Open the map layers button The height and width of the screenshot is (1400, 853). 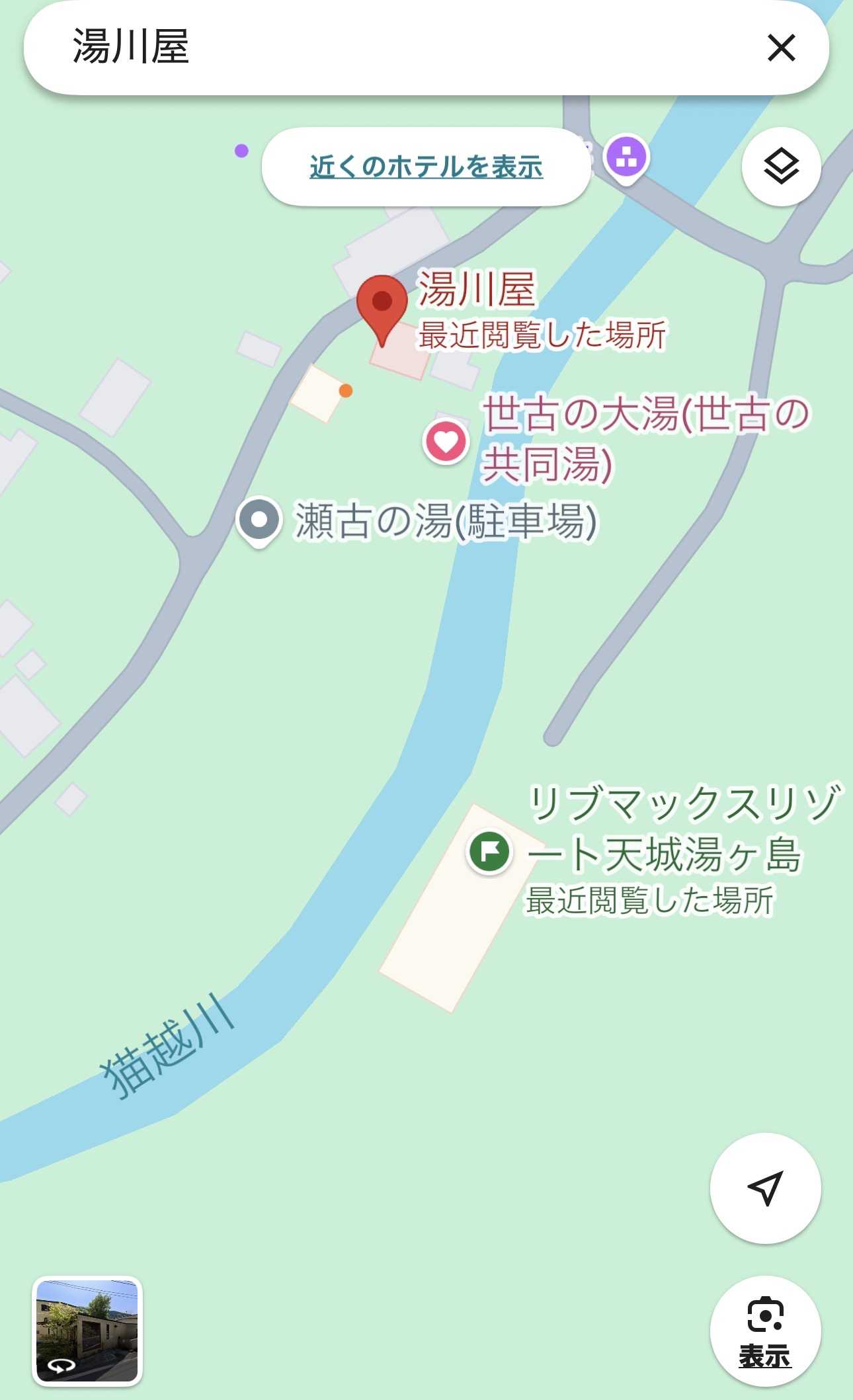click(x=781, y=166)
